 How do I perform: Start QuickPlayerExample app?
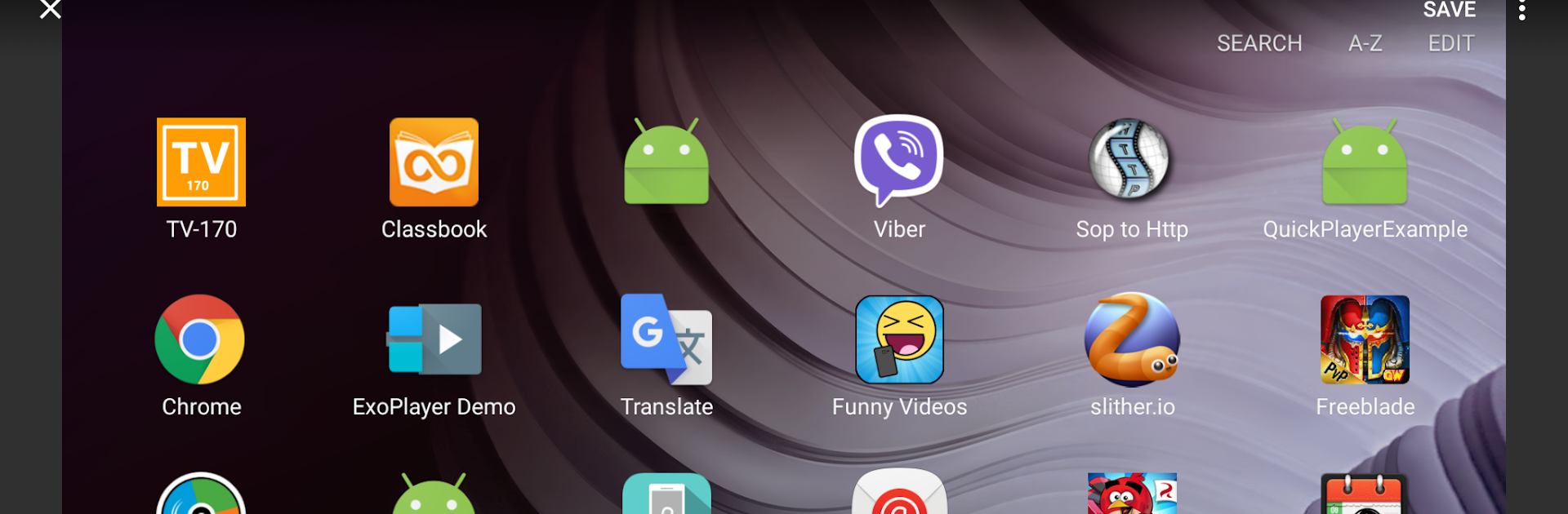[1365, 162]
